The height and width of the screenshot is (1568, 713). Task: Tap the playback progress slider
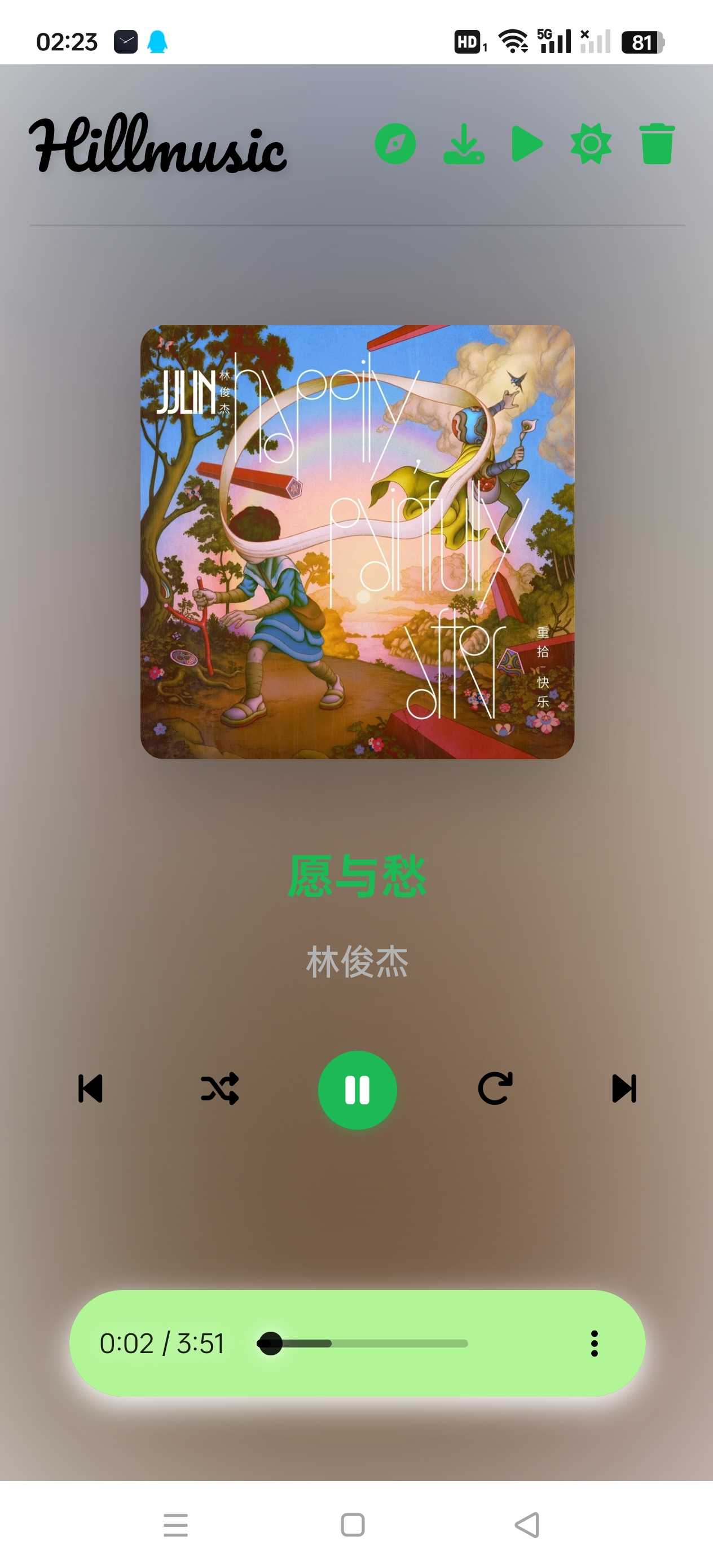tap(363, 1344)
